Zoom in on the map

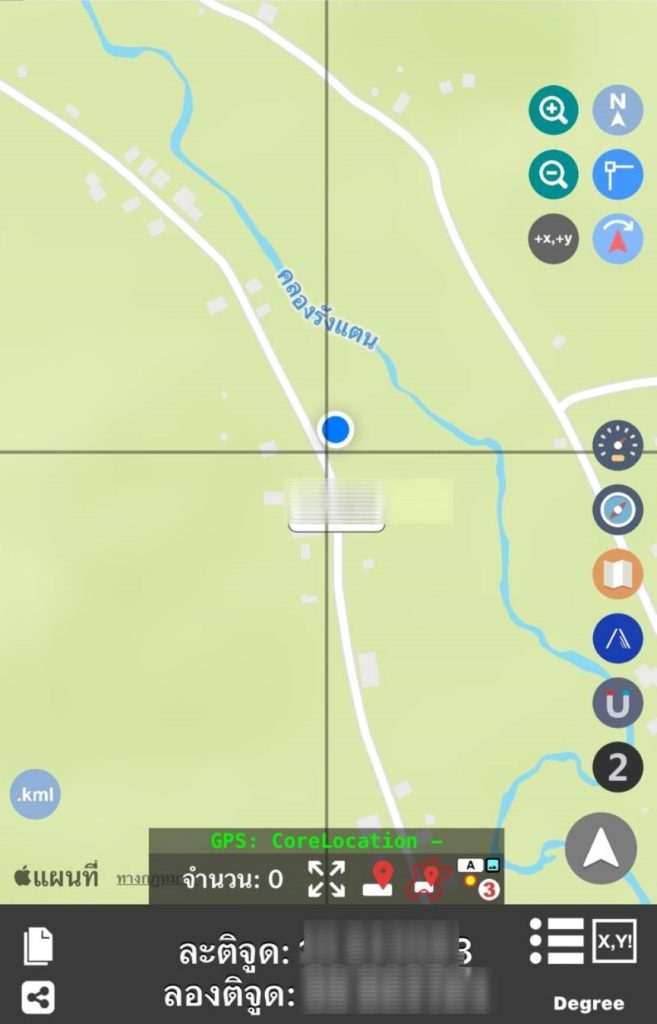coord(553,111)
